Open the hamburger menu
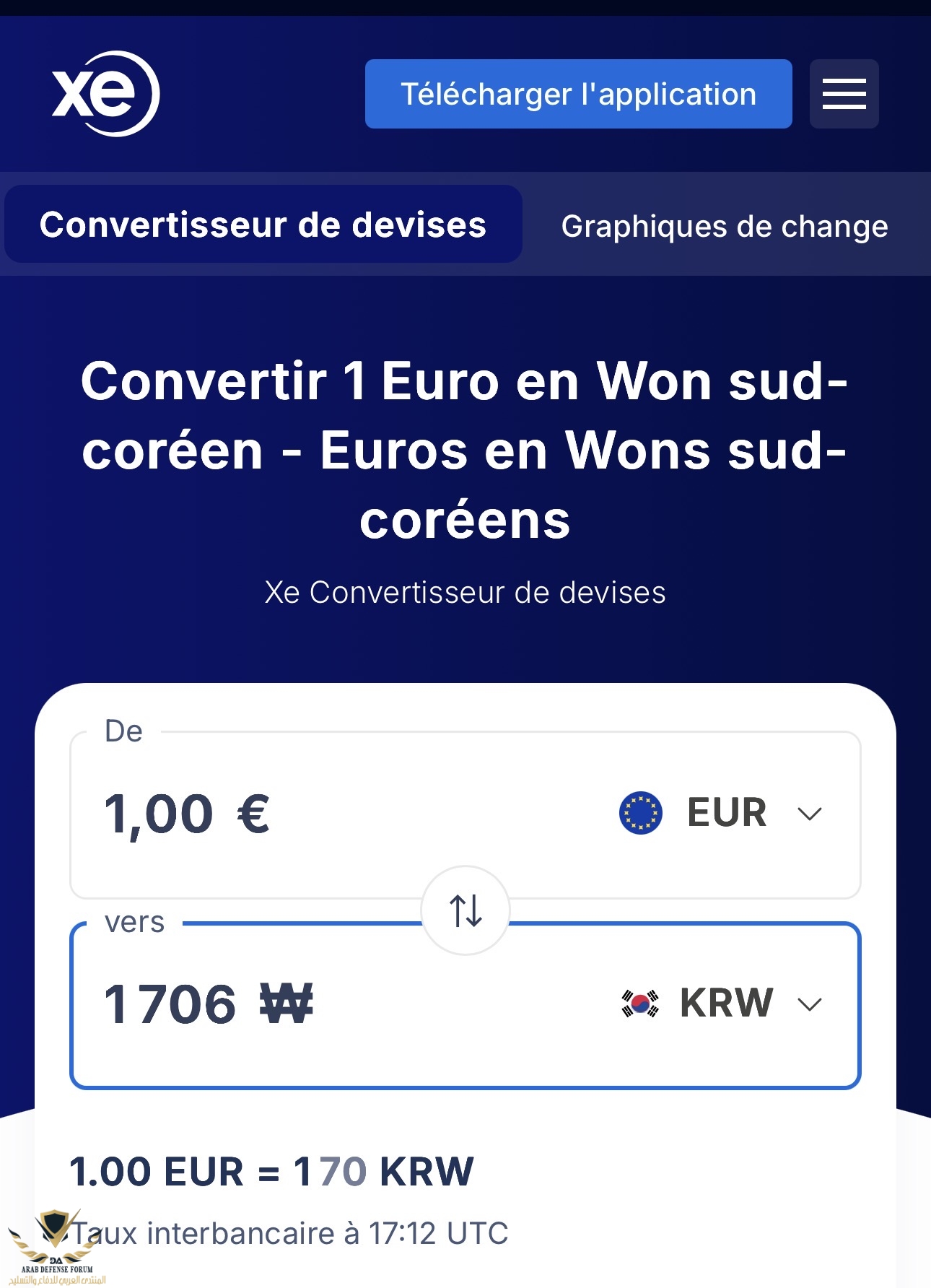The width and height of the screenshot is (931, 1288). click(x=844, y=94)
